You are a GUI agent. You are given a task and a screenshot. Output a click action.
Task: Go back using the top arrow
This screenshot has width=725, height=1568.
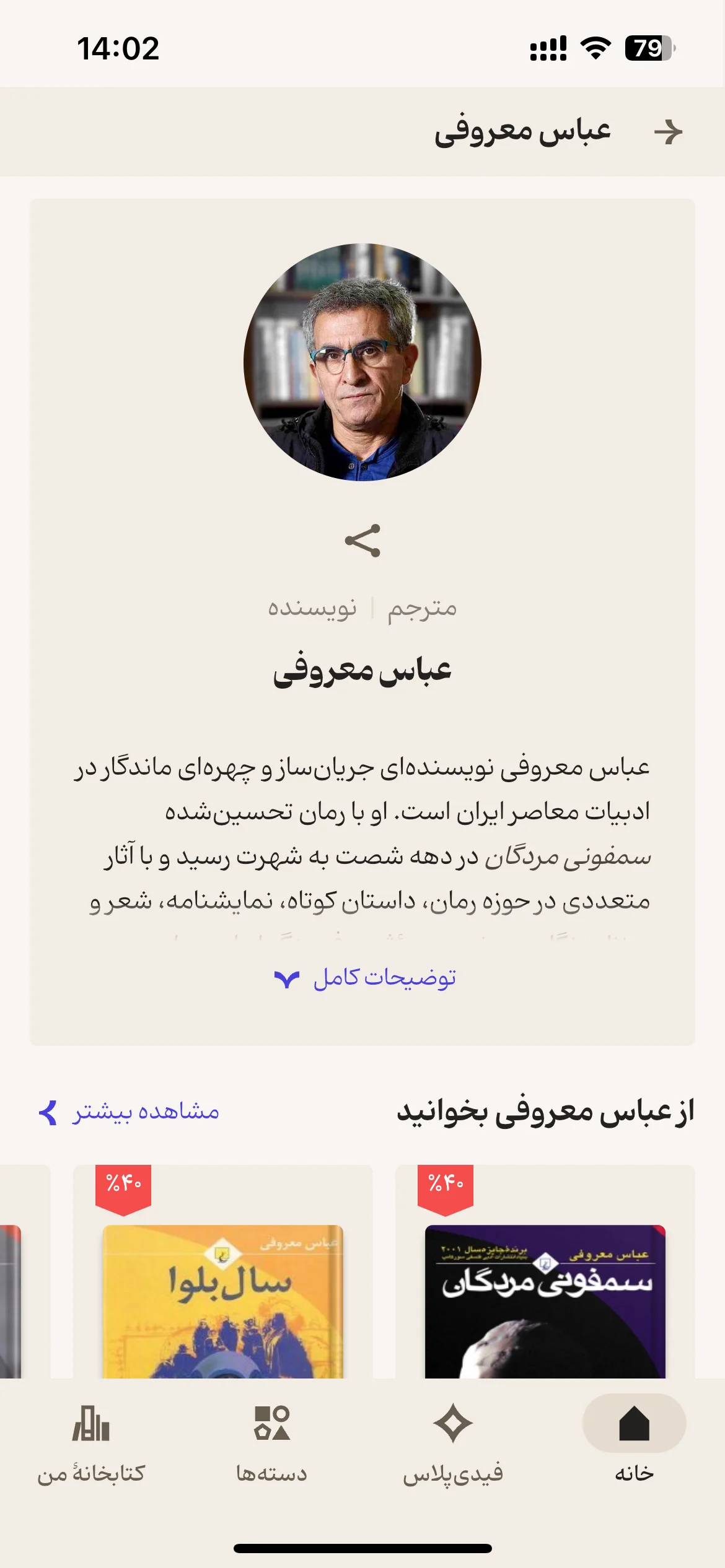tap(668, 132)
